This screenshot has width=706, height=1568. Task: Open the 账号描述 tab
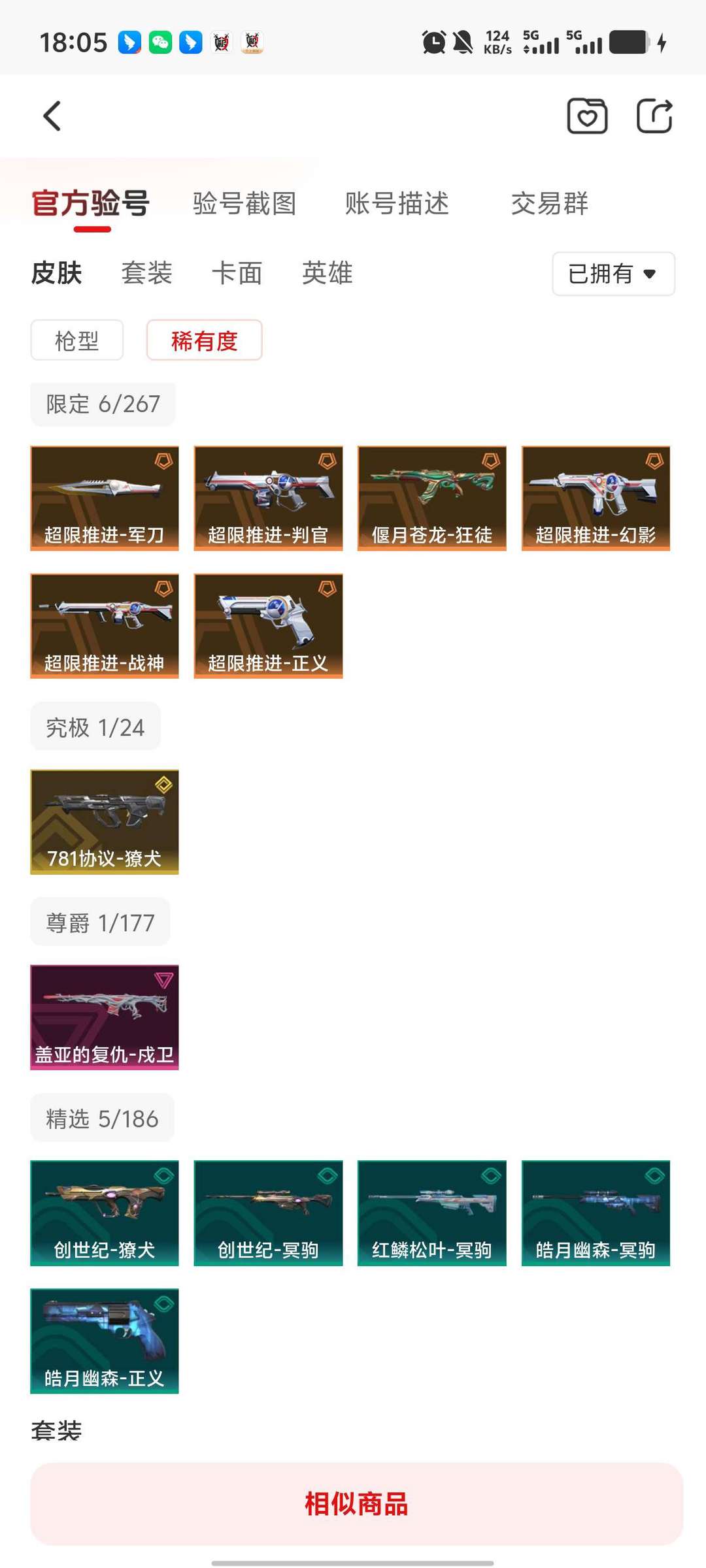(397, 203)
